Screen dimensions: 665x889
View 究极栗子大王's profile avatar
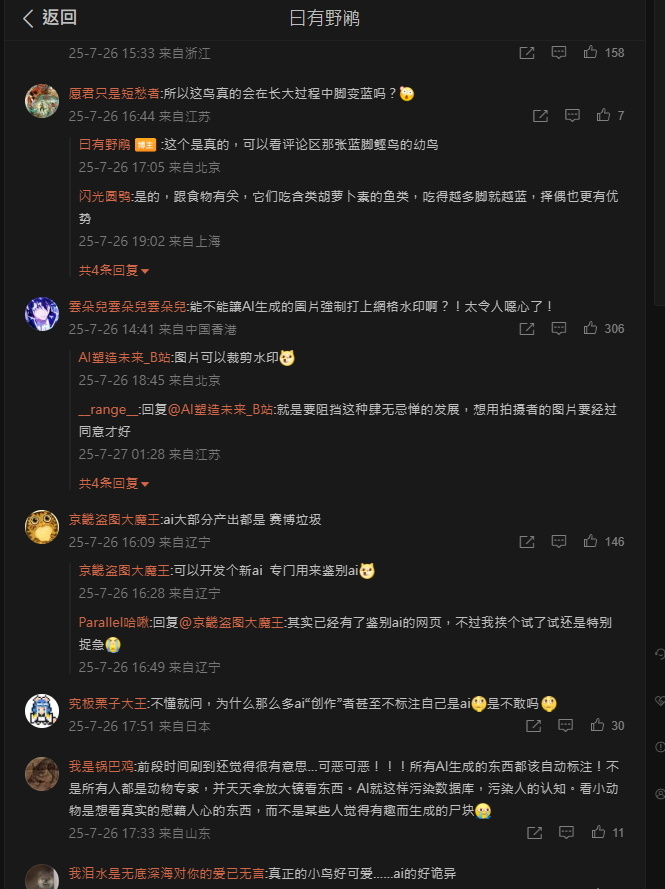(42, 711)
